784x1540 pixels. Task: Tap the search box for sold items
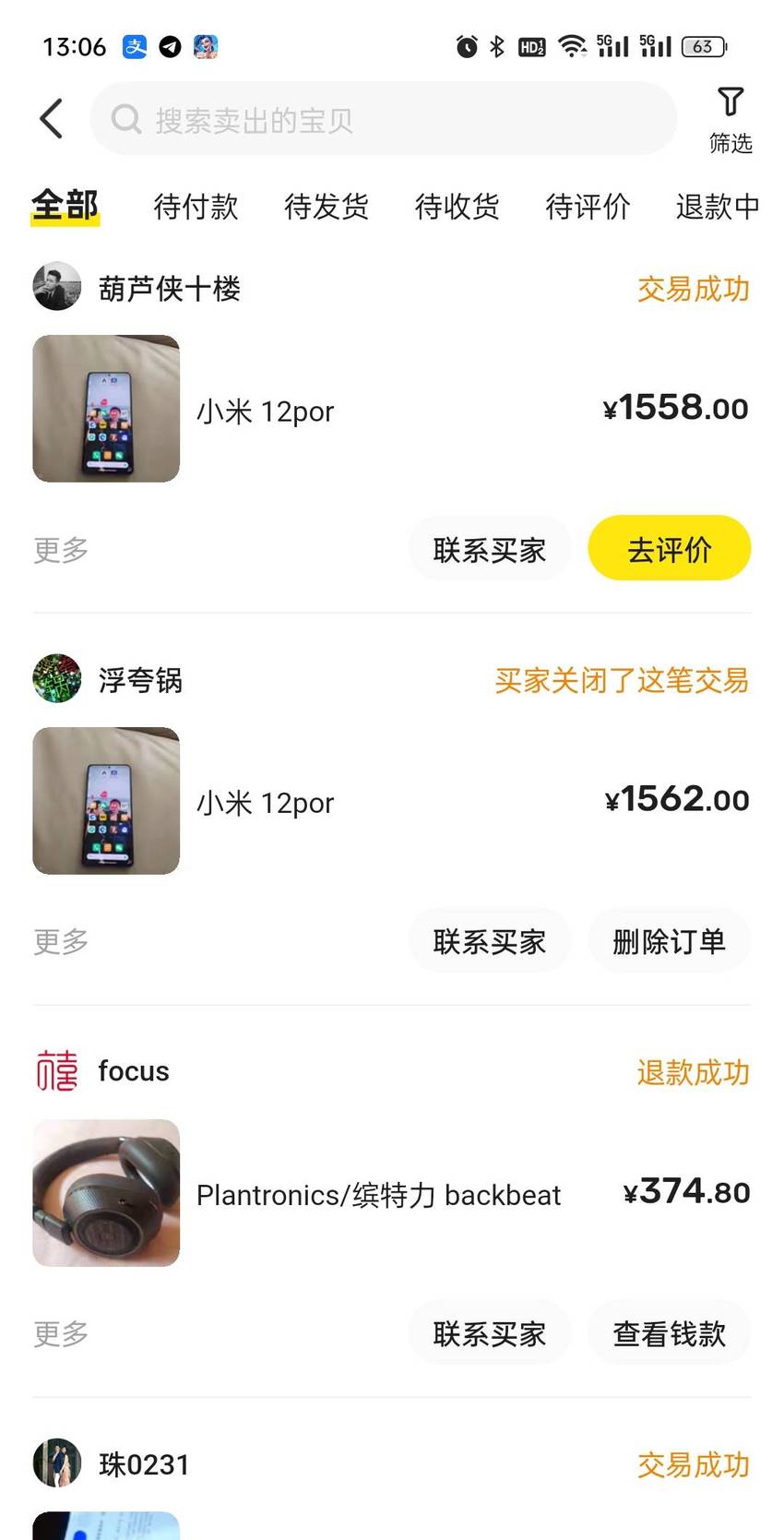pyautogui.click(x=384, y=119)
